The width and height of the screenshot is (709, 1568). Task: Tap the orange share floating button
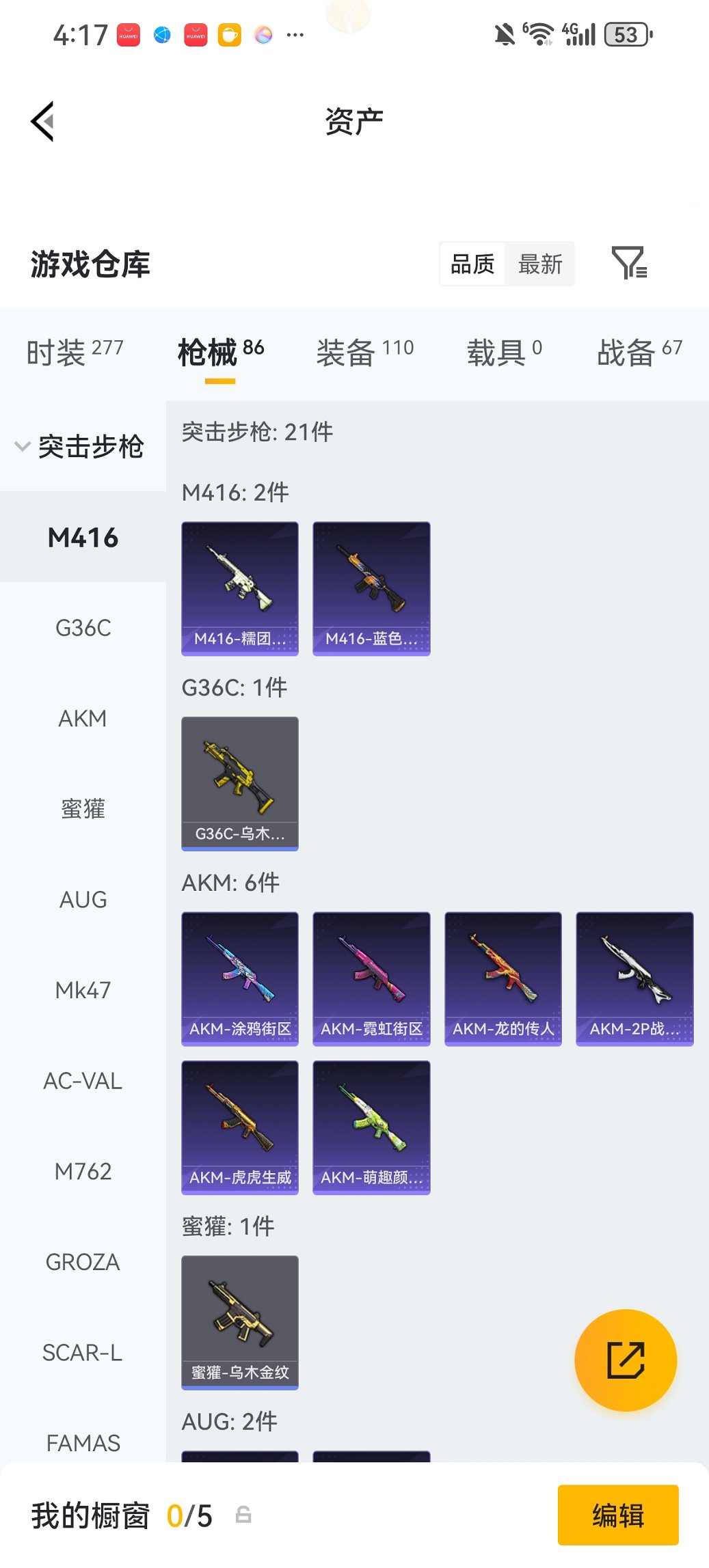tap(626, 1360)
